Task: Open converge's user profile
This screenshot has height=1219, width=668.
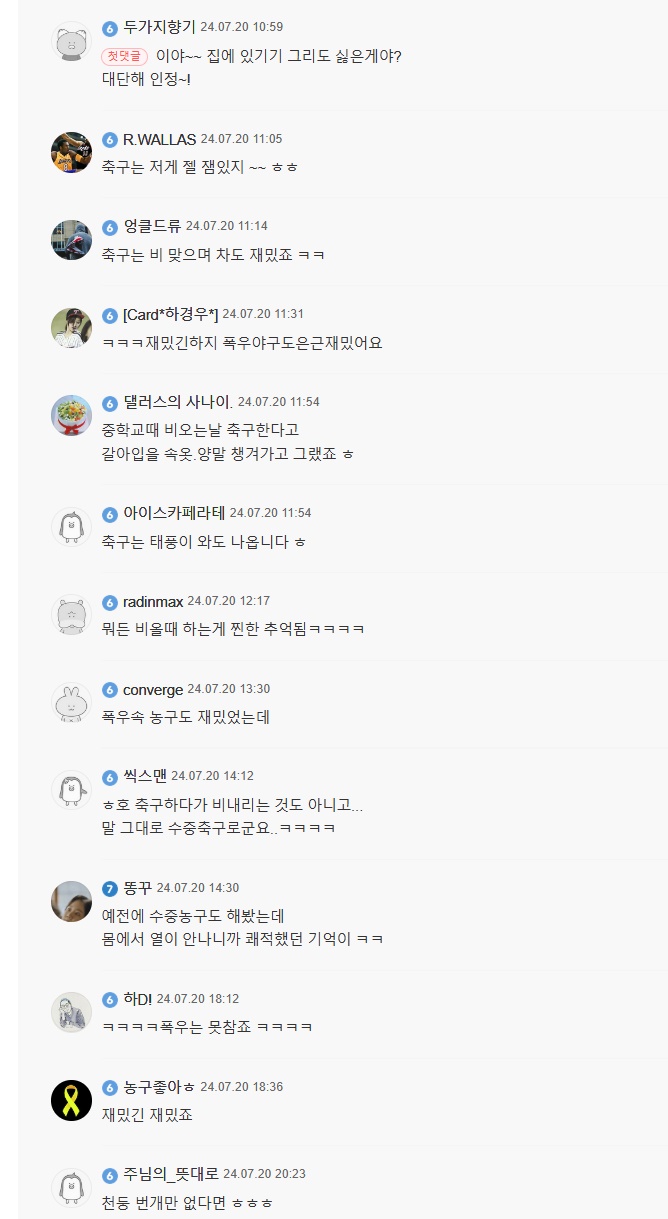Action: coord(152,689)
